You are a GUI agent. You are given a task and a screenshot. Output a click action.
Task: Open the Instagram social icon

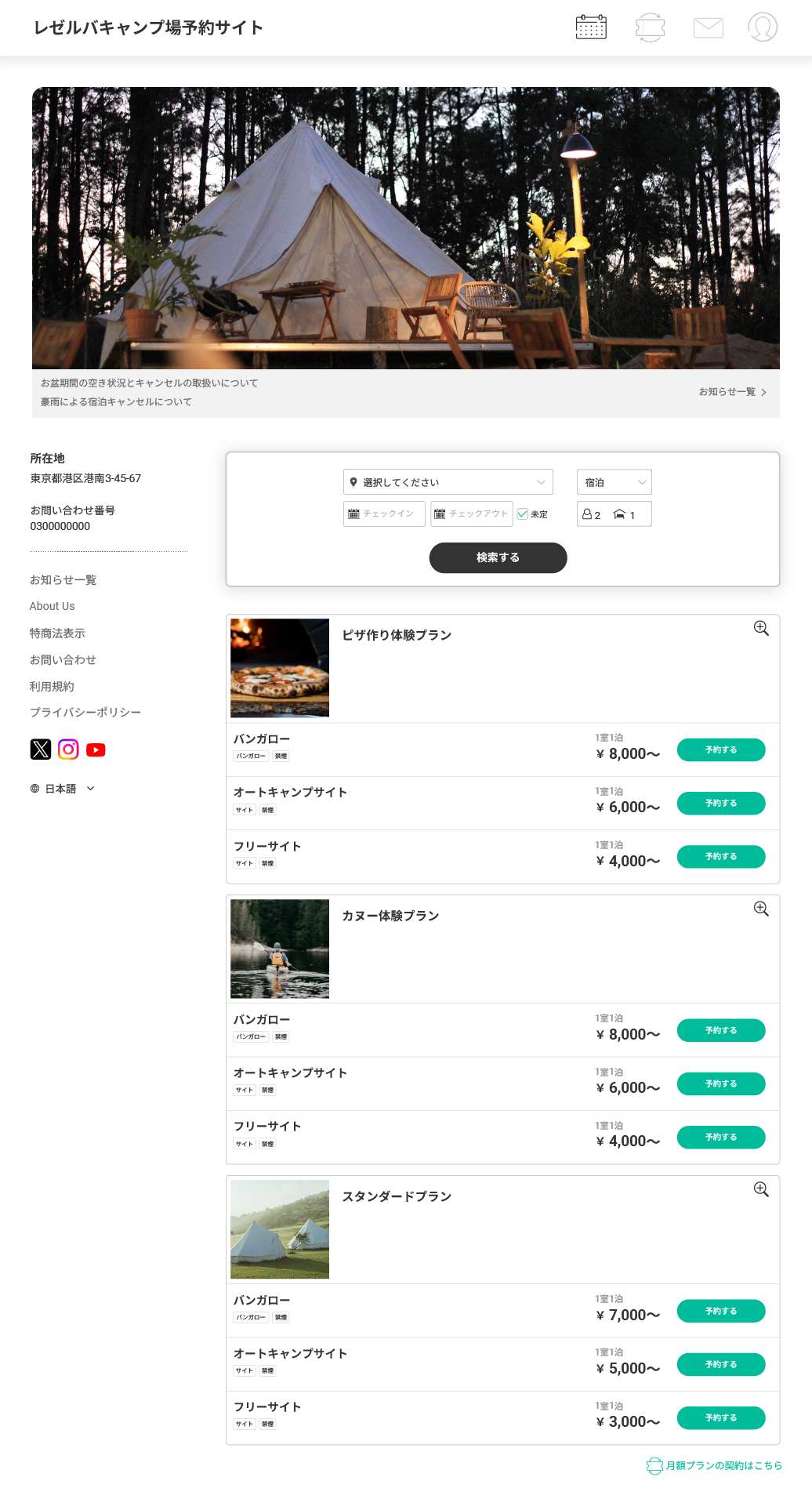pos(68,749)
